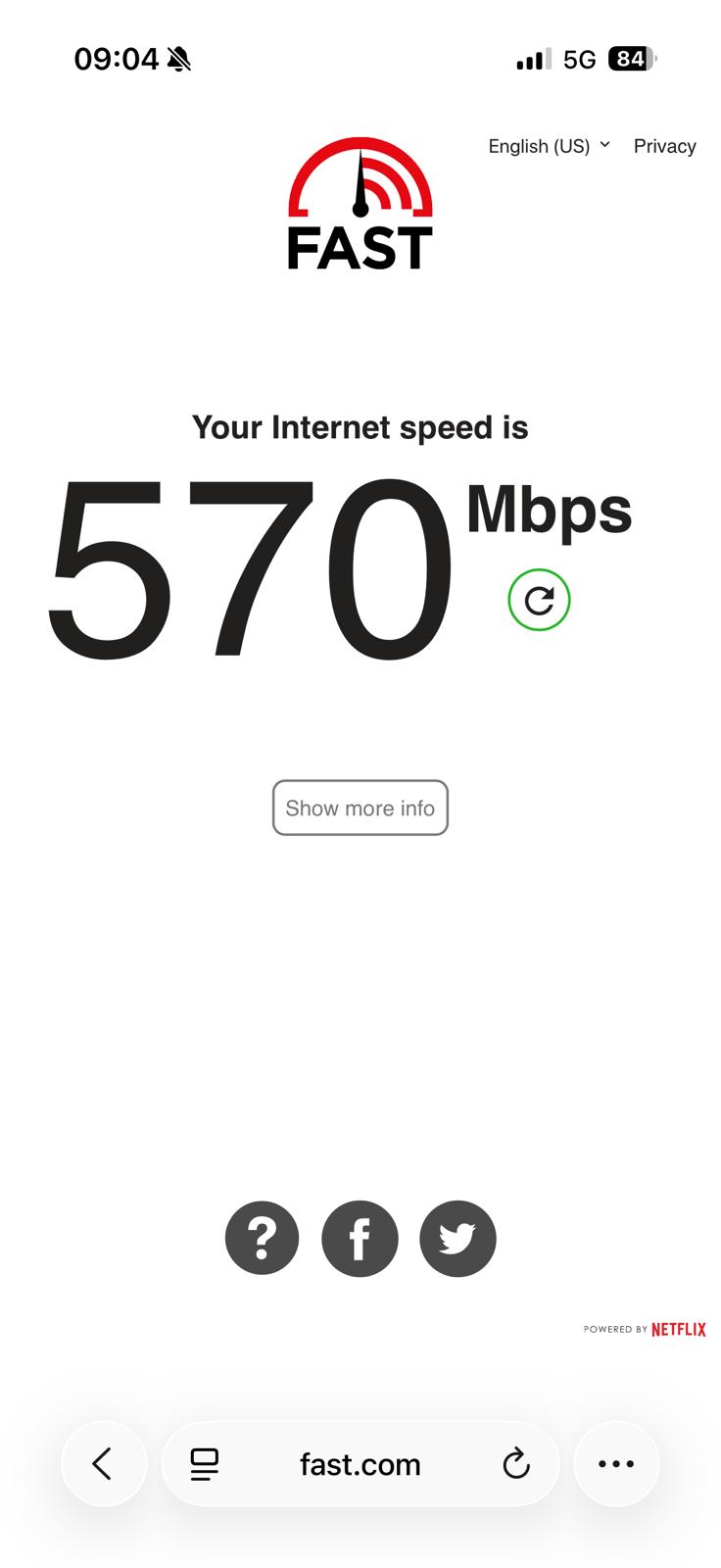The image size is (721, 1568).
Task: Open the page menu icon beside fast.com
Action: 205,1464
